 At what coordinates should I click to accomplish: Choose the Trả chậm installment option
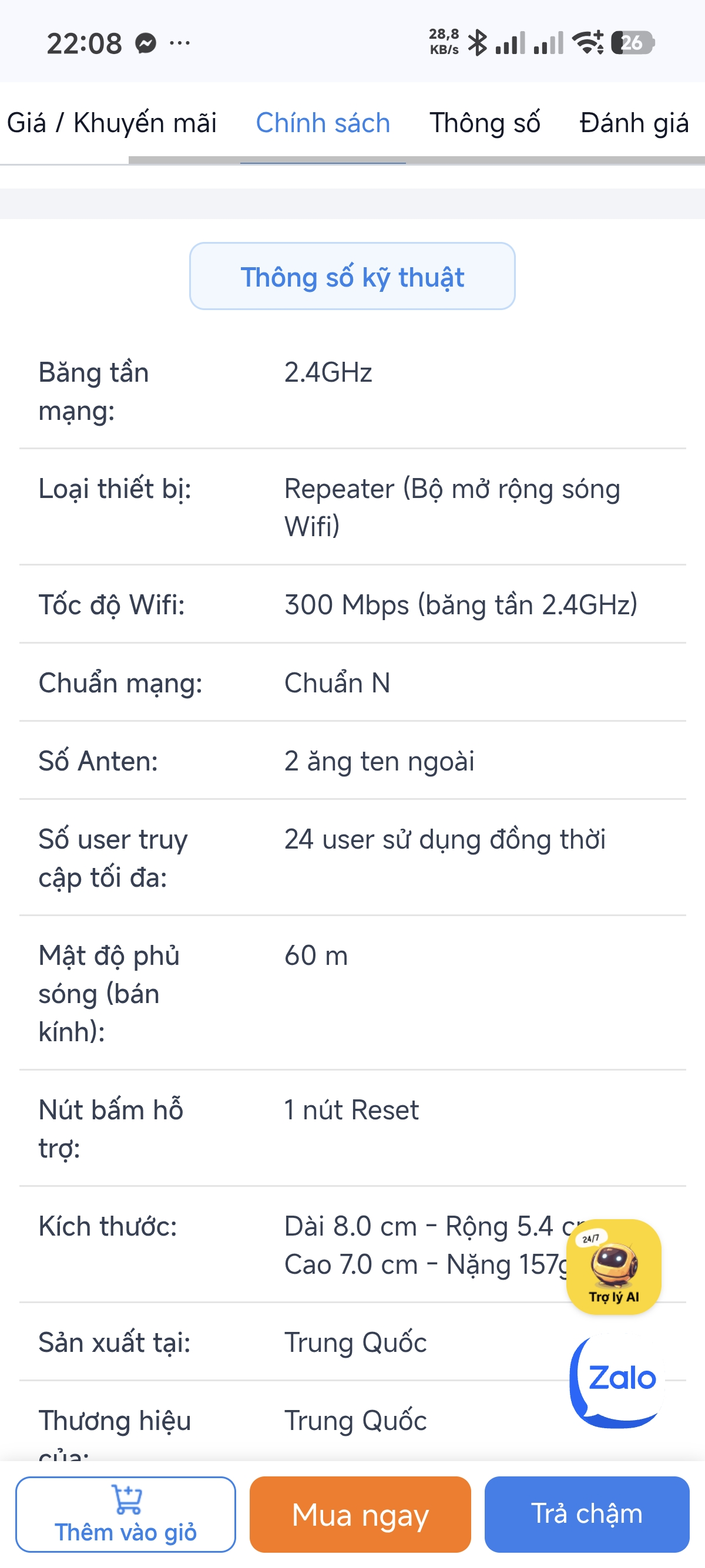coord(586,1514)
